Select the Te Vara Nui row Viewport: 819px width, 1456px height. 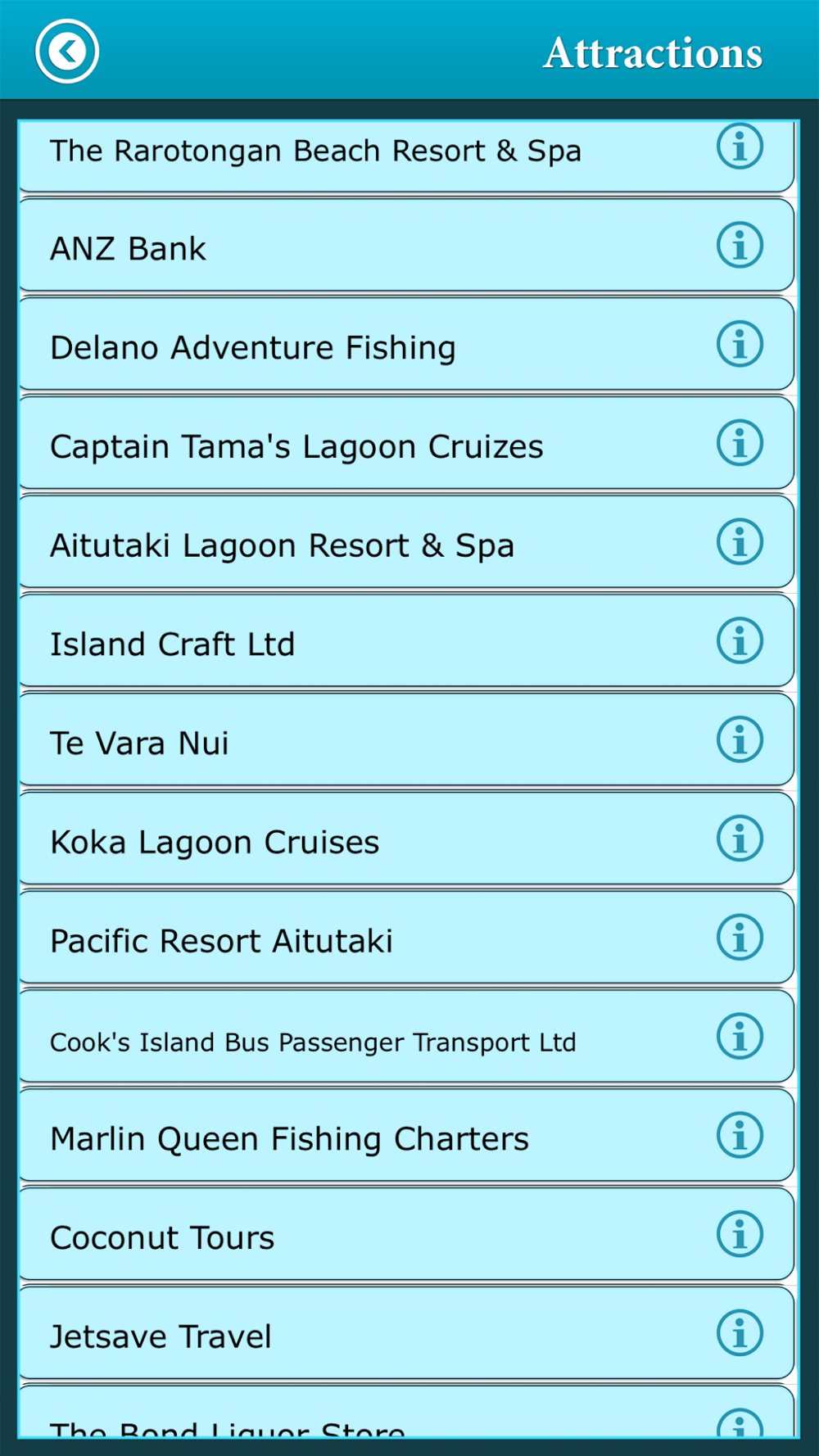tap(406, 740)
